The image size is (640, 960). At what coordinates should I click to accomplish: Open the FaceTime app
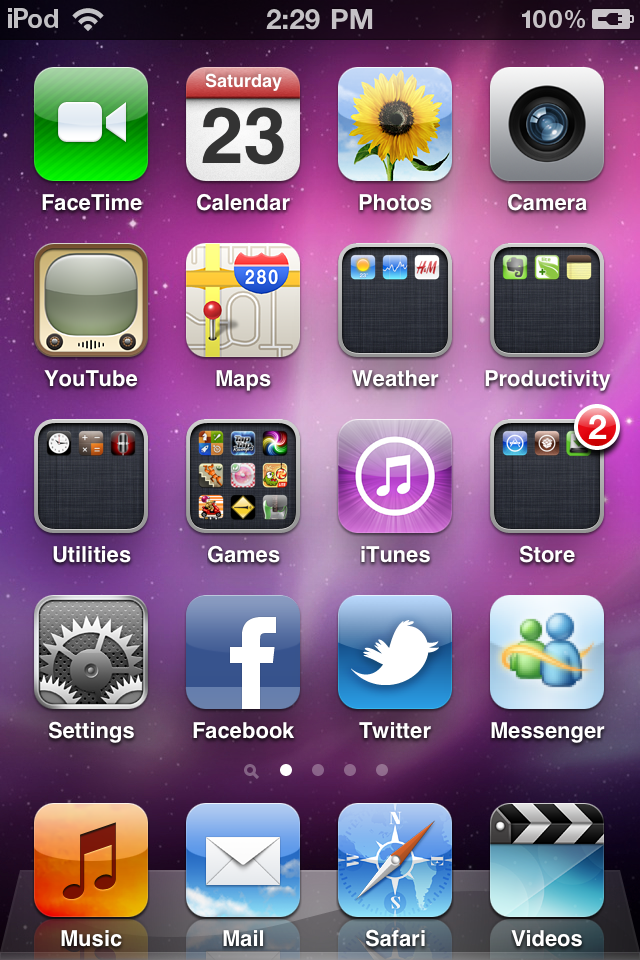[x=91, y=124]
